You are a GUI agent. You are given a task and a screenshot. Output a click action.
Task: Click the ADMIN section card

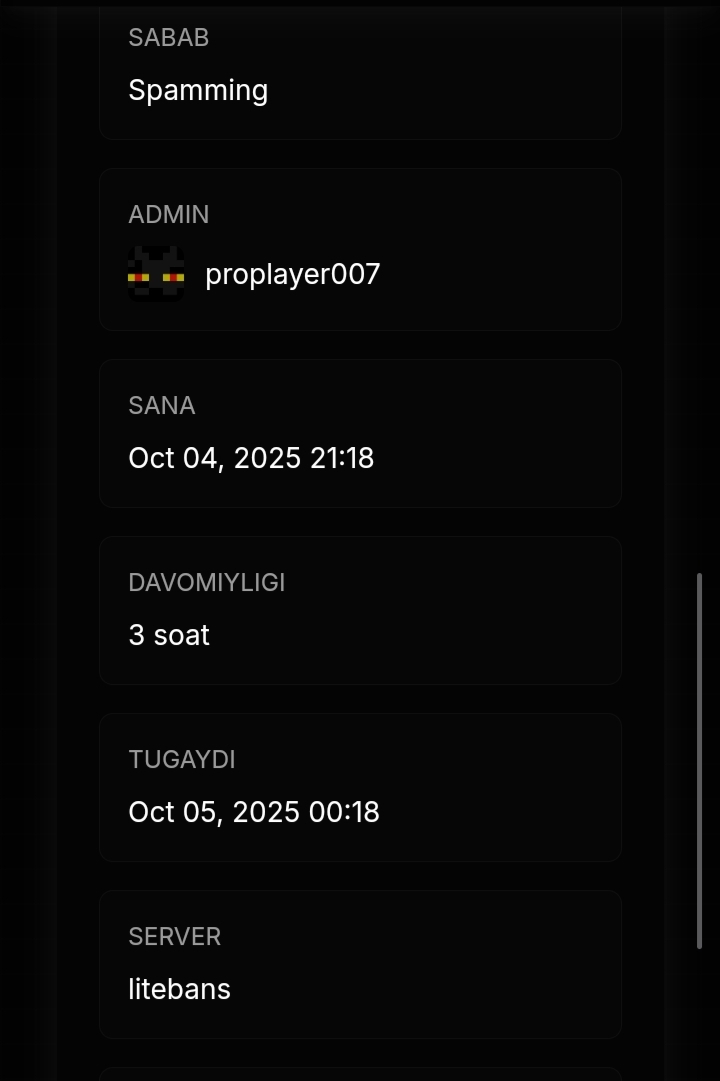coord(360,249)
